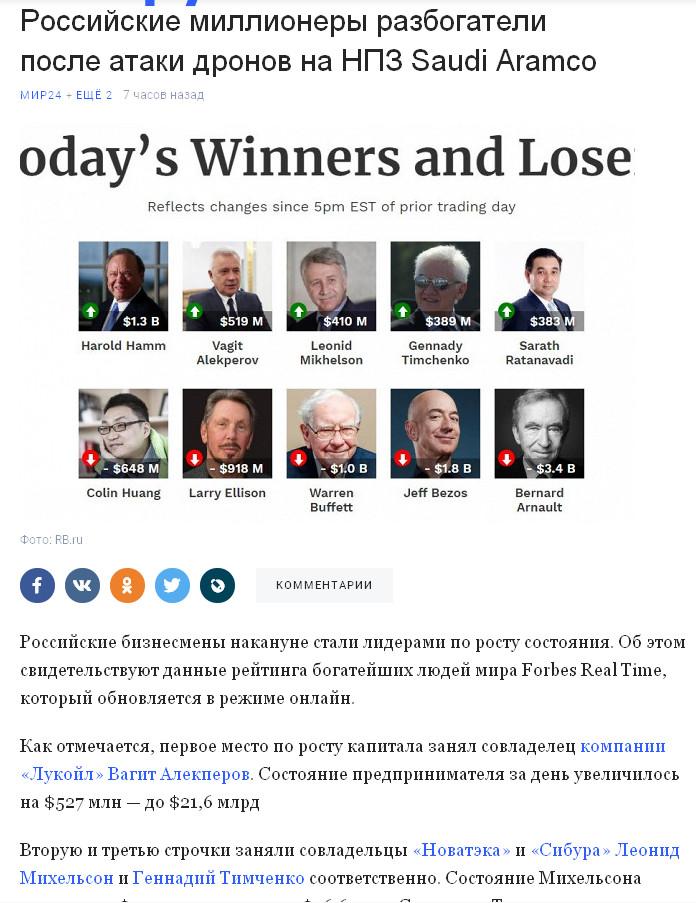The height and width of the screenshot is (903, 696).
Task: Open the Комментарии section
Action: point(324,585)
